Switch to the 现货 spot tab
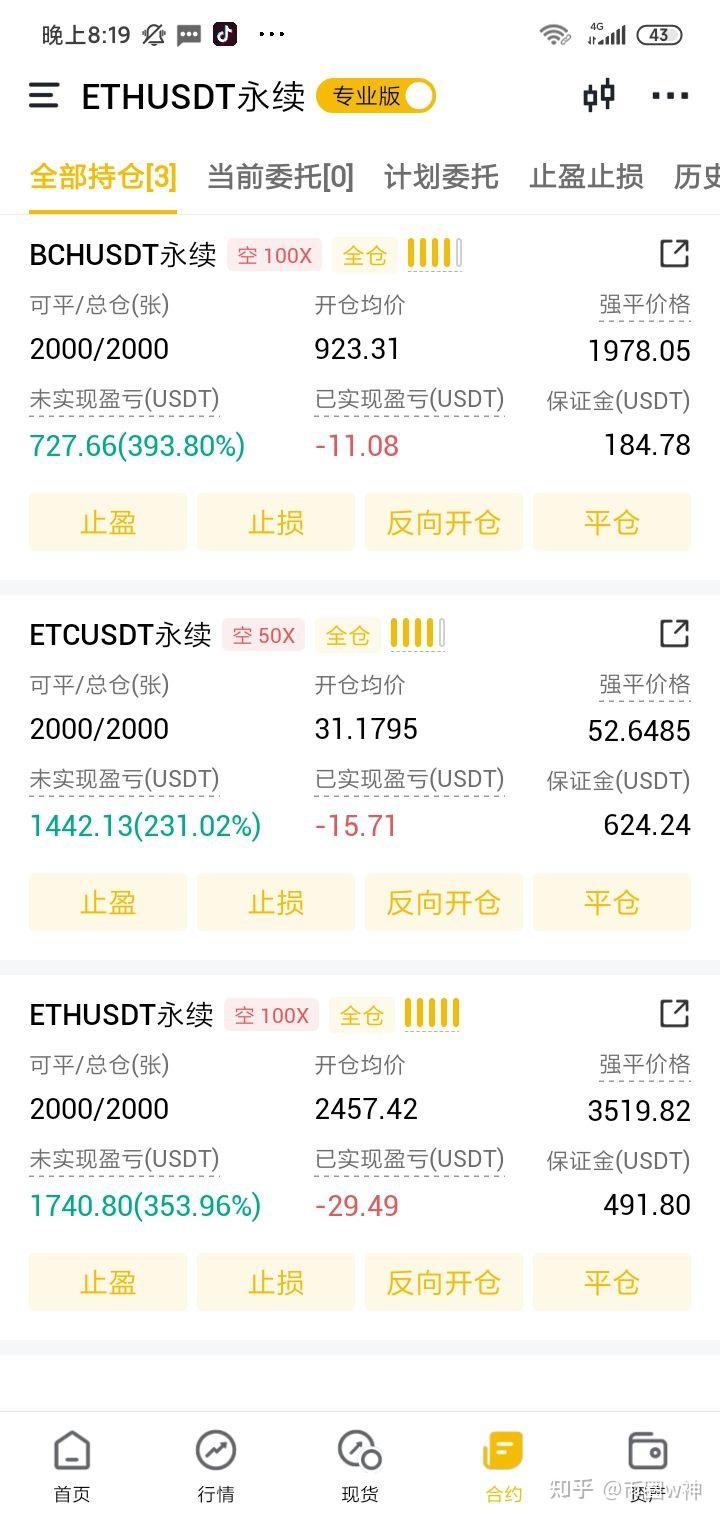The width and height of the screenshot is (720, 1520). click(x=360, y=1466)
